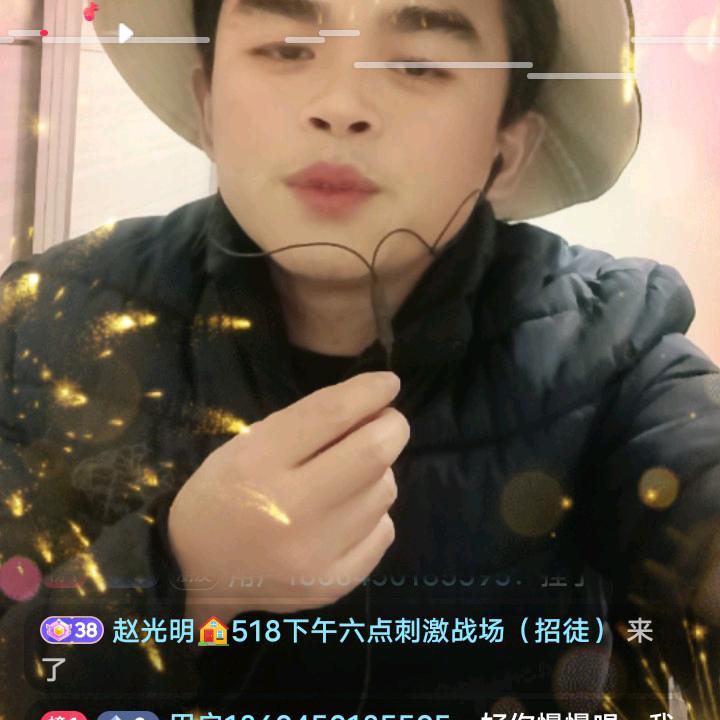Open 赵光明's profile from the chat message

click(152, 631)
